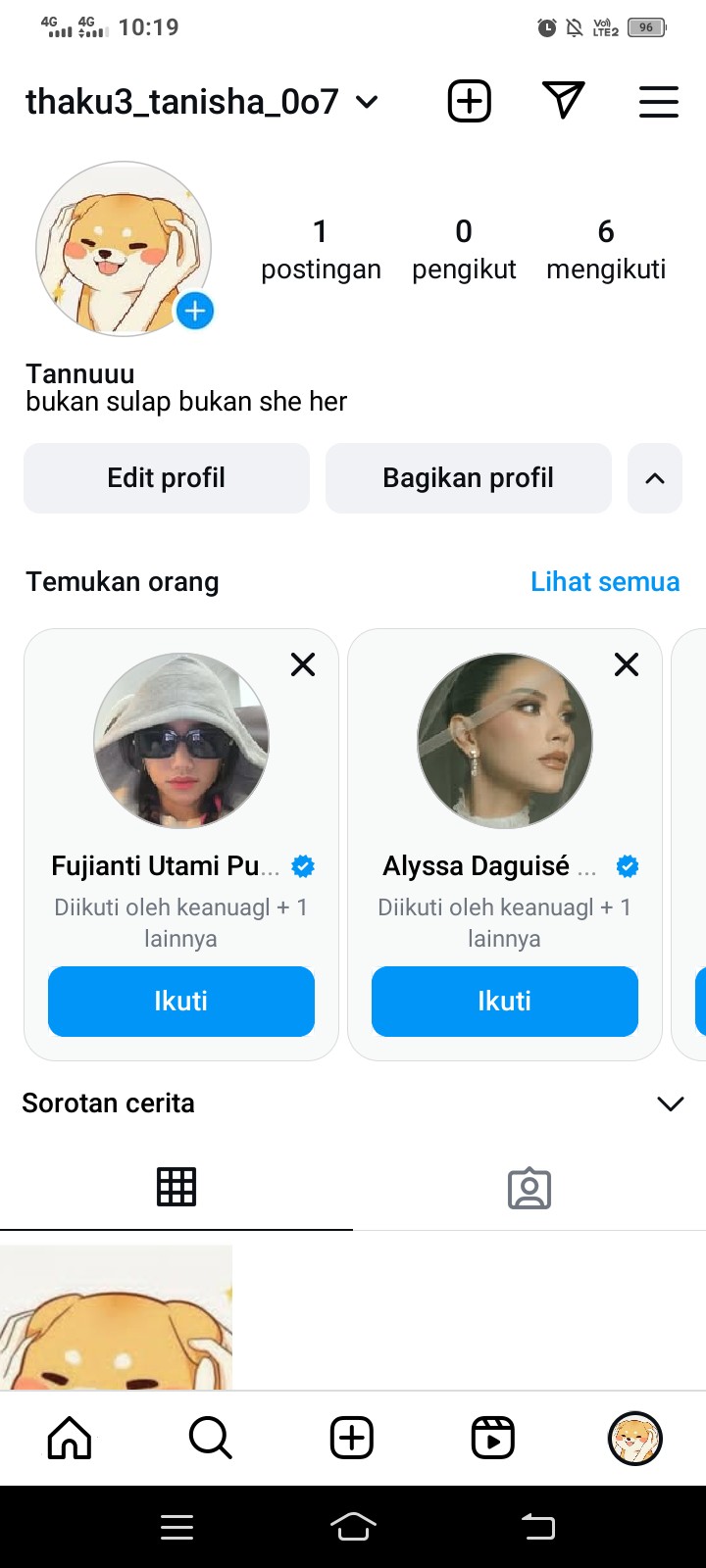
Task: Open the hamburger settings menu
Action: 659,101
